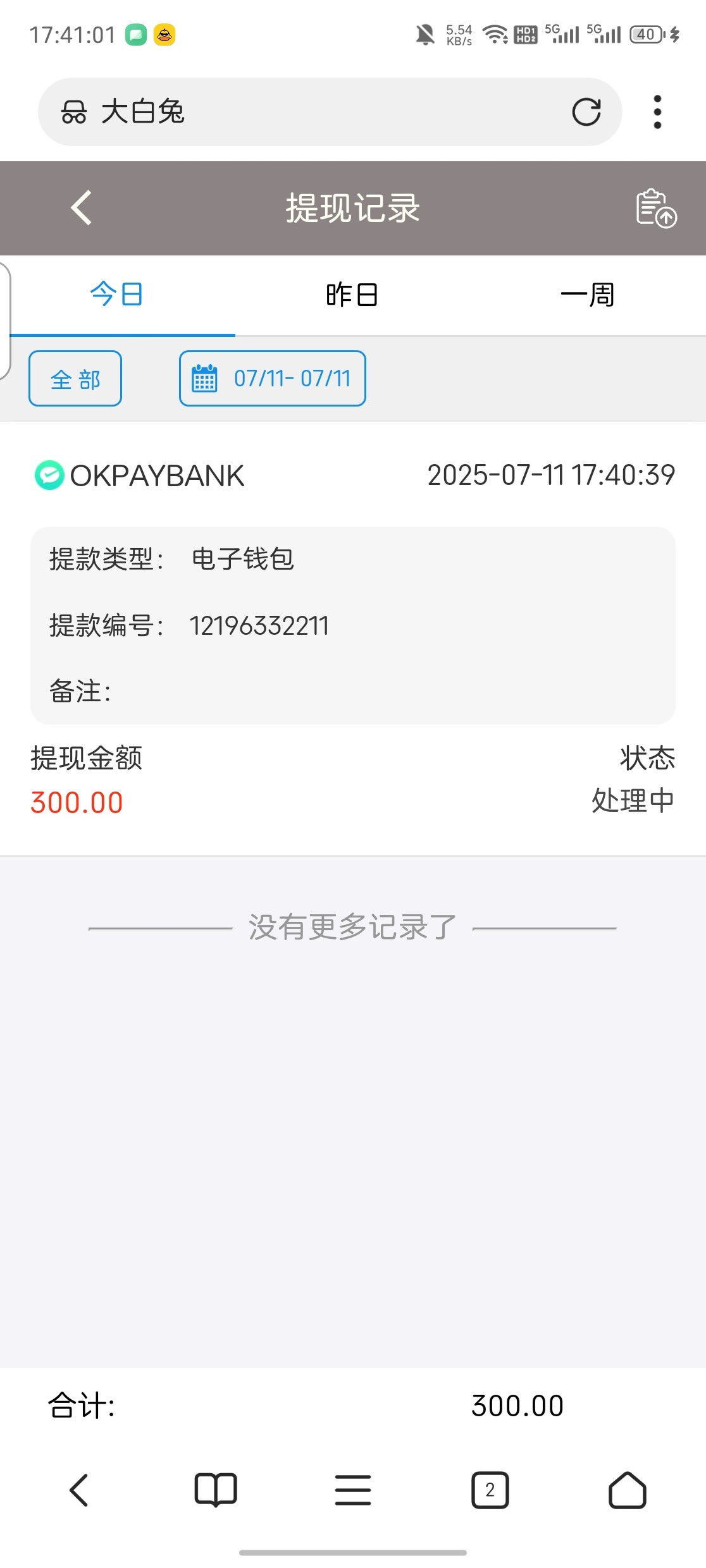Open the browser three-dot menu
This screenshot has height=1568, width=706.
tap(657, 112)
